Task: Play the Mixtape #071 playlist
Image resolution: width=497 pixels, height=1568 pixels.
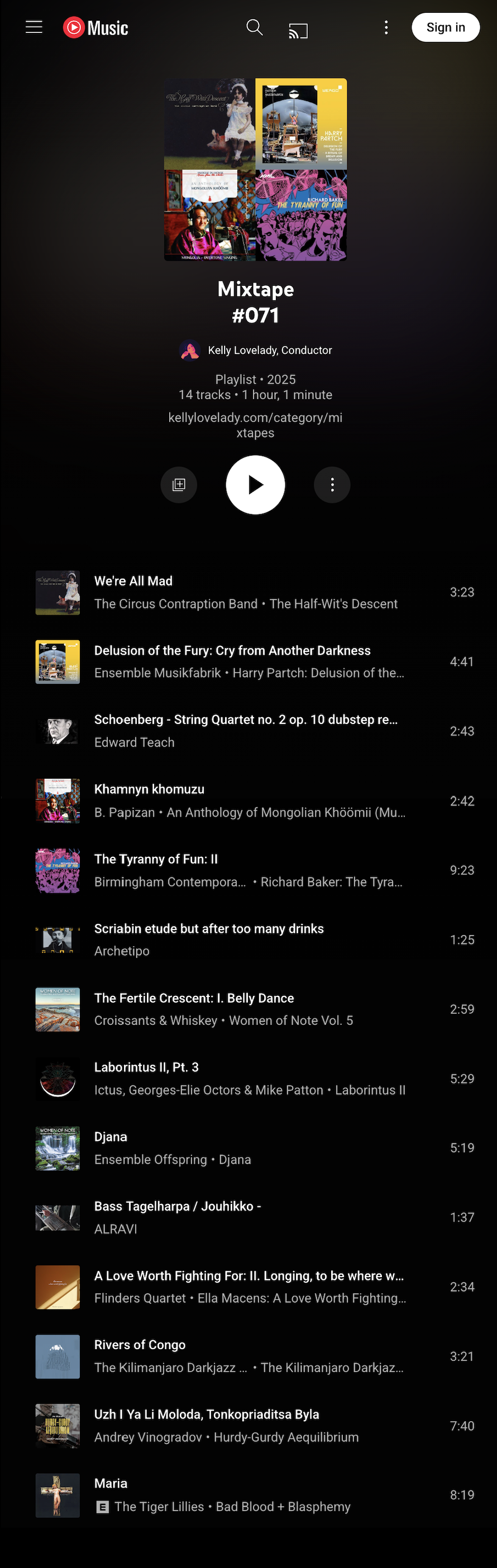Action: 255,485
